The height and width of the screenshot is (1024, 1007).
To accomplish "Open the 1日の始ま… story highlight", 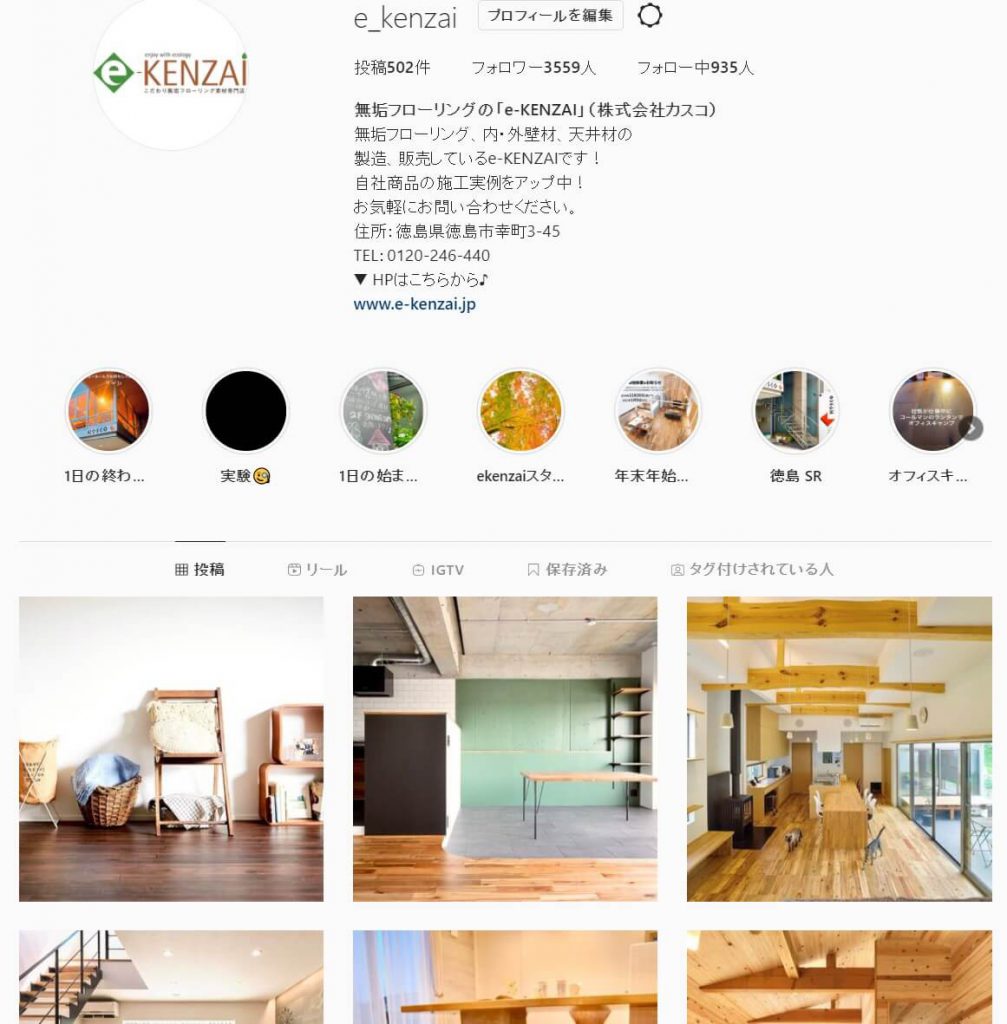I will (x=383, y=411).
